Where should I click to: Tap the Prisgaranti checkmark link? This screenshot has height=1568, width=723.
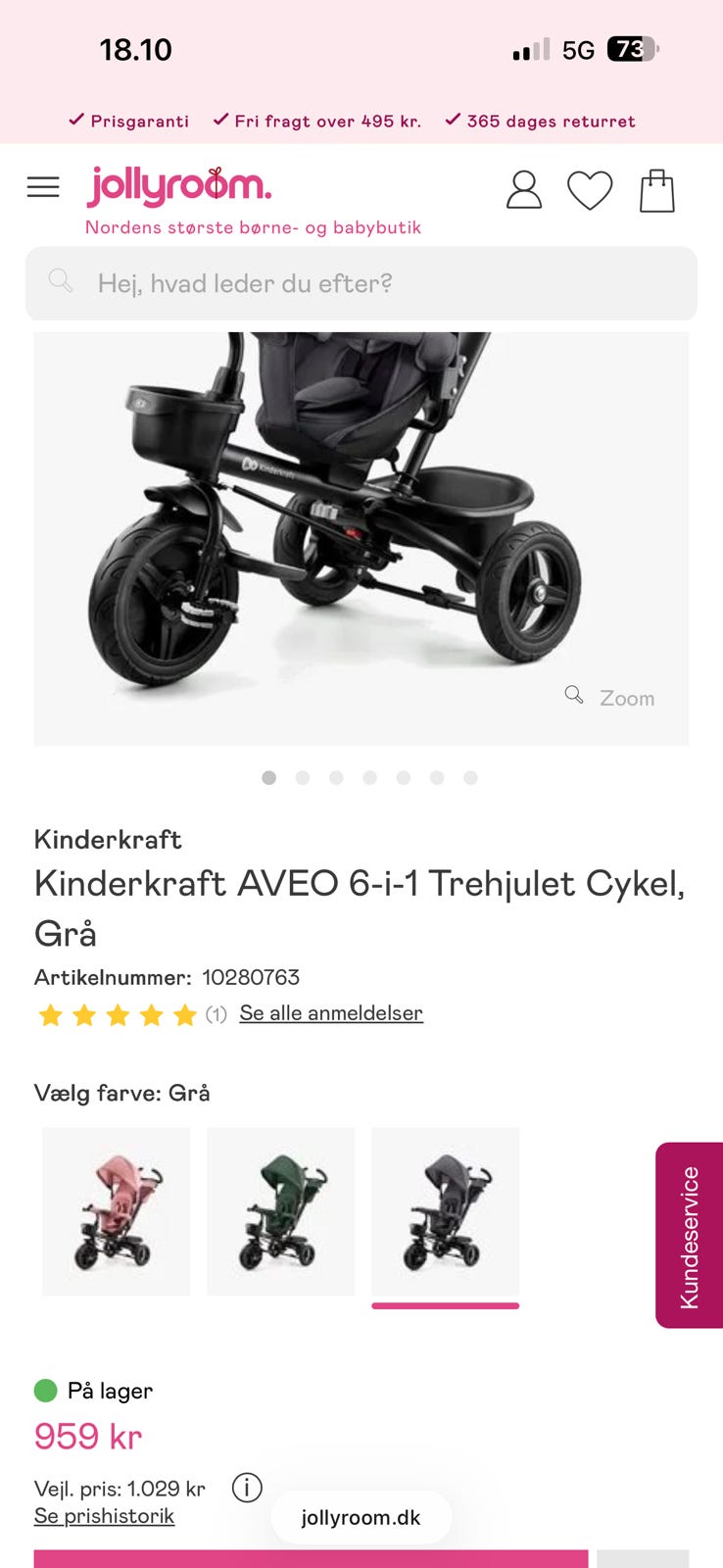pos(129,121)
